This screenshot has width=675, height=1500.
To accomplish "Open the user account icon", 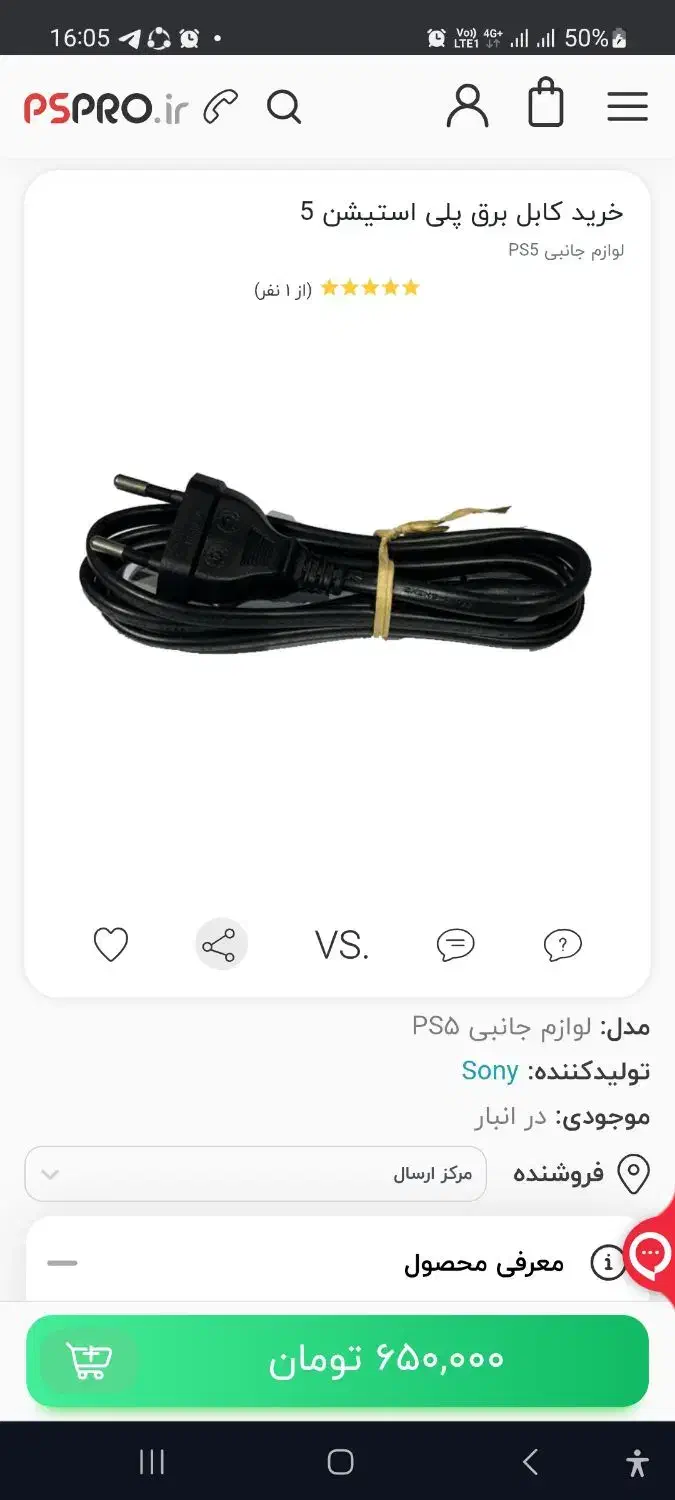I will [x=467, y=106].
